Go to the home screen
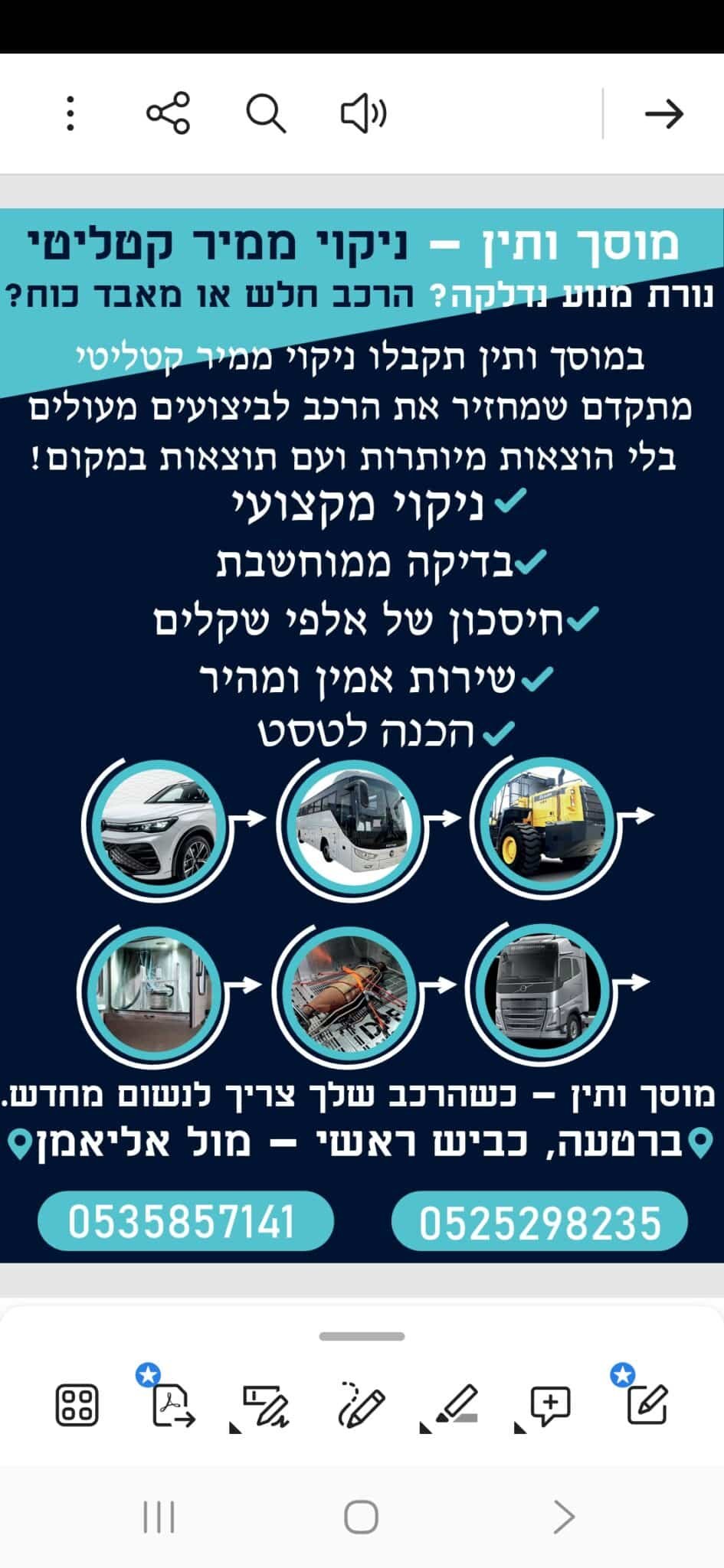The image size is (724, 1568). (361, 1517)
